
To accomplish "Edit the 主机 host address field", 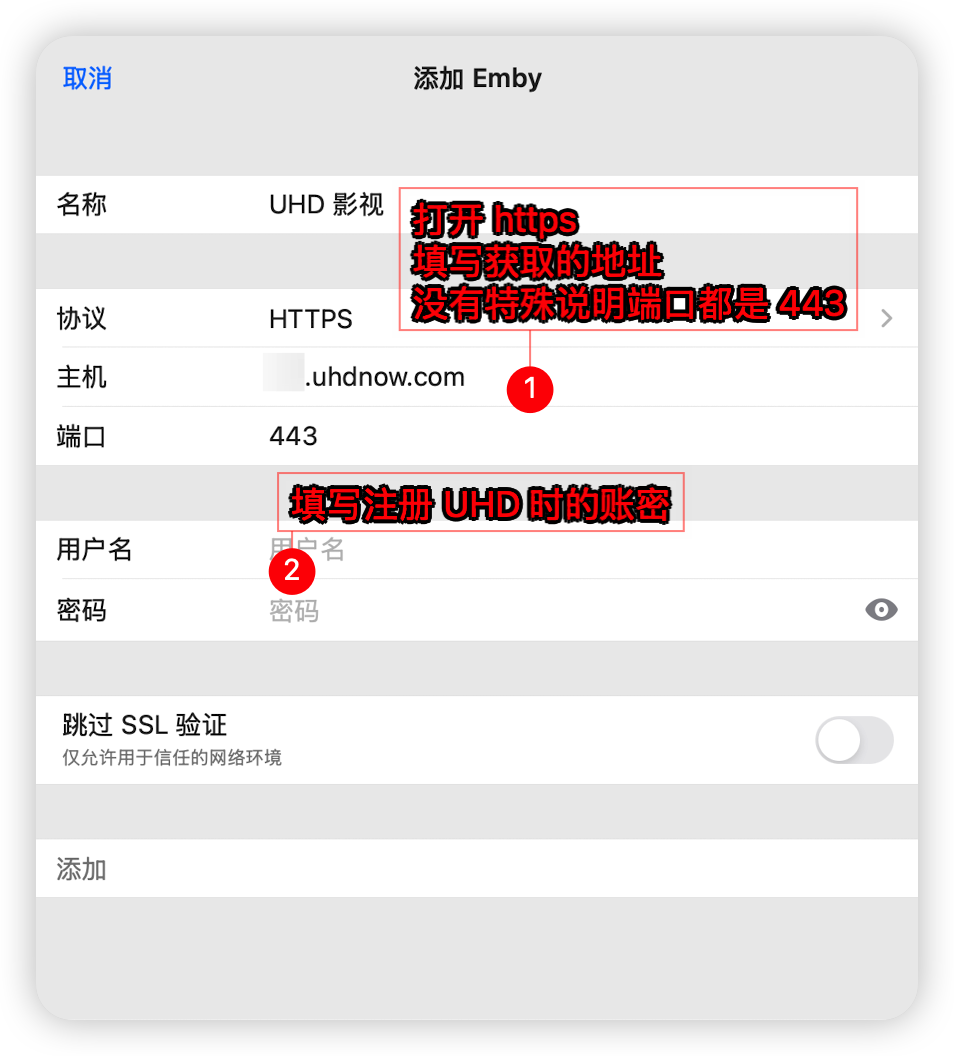I will point(385,378).
